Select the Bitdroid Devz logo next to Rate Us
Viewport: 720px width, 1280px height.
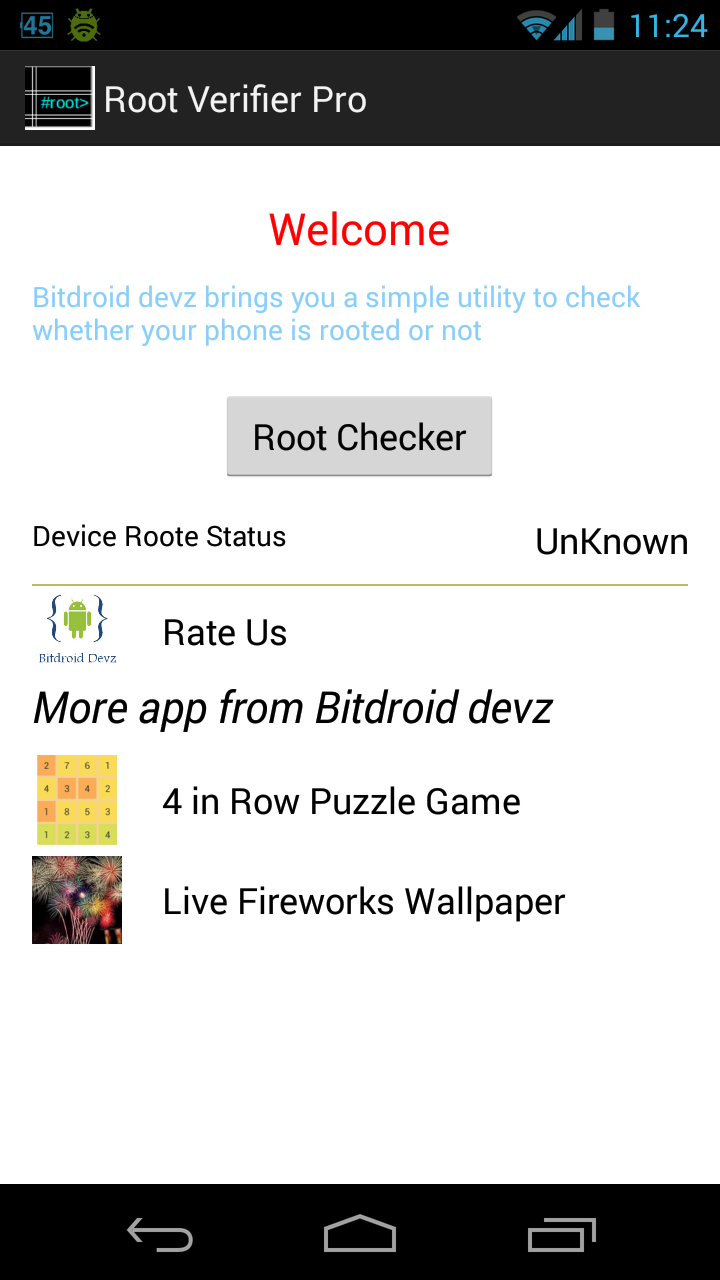coord(76,630)
